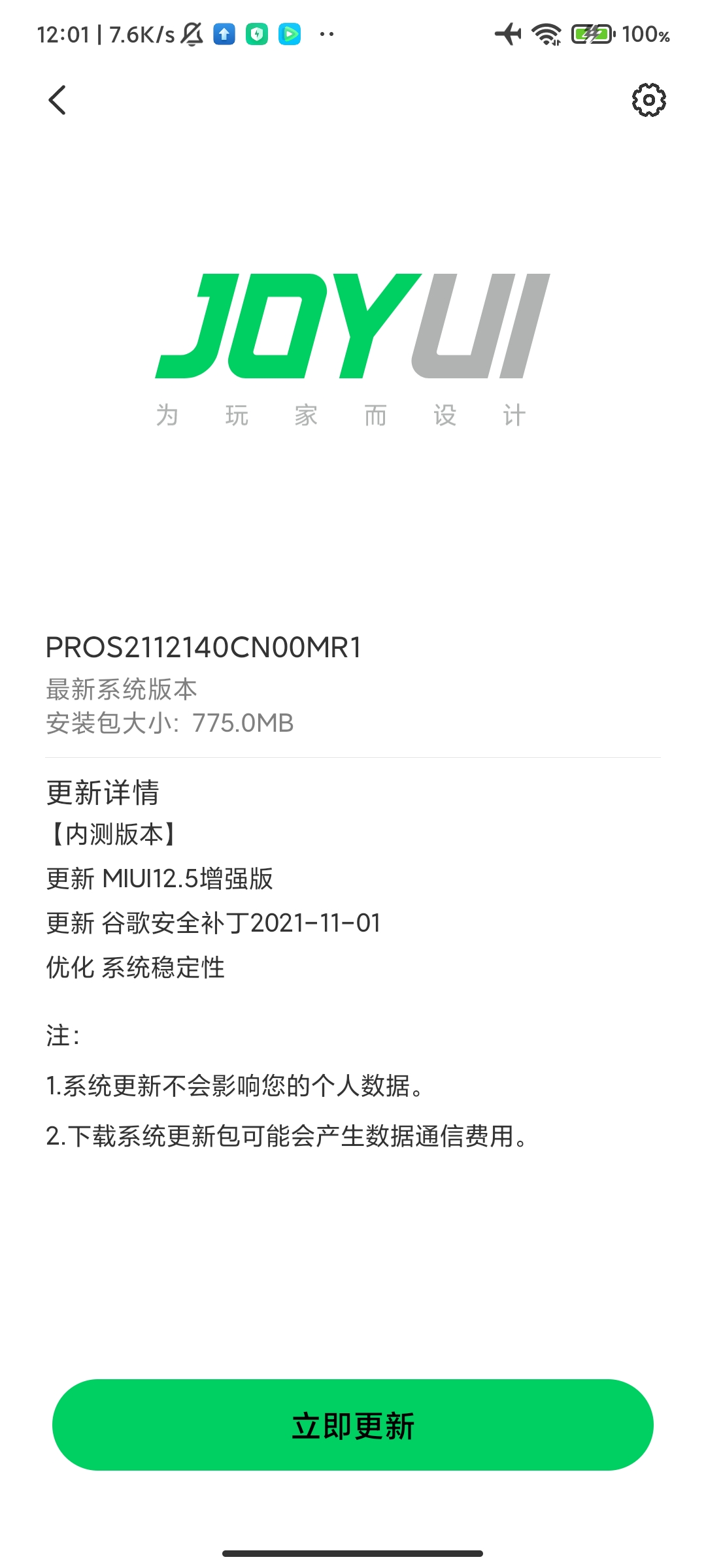Go back using the top-left arrow
Screen dimensions: 706x1568
point(58,100)
